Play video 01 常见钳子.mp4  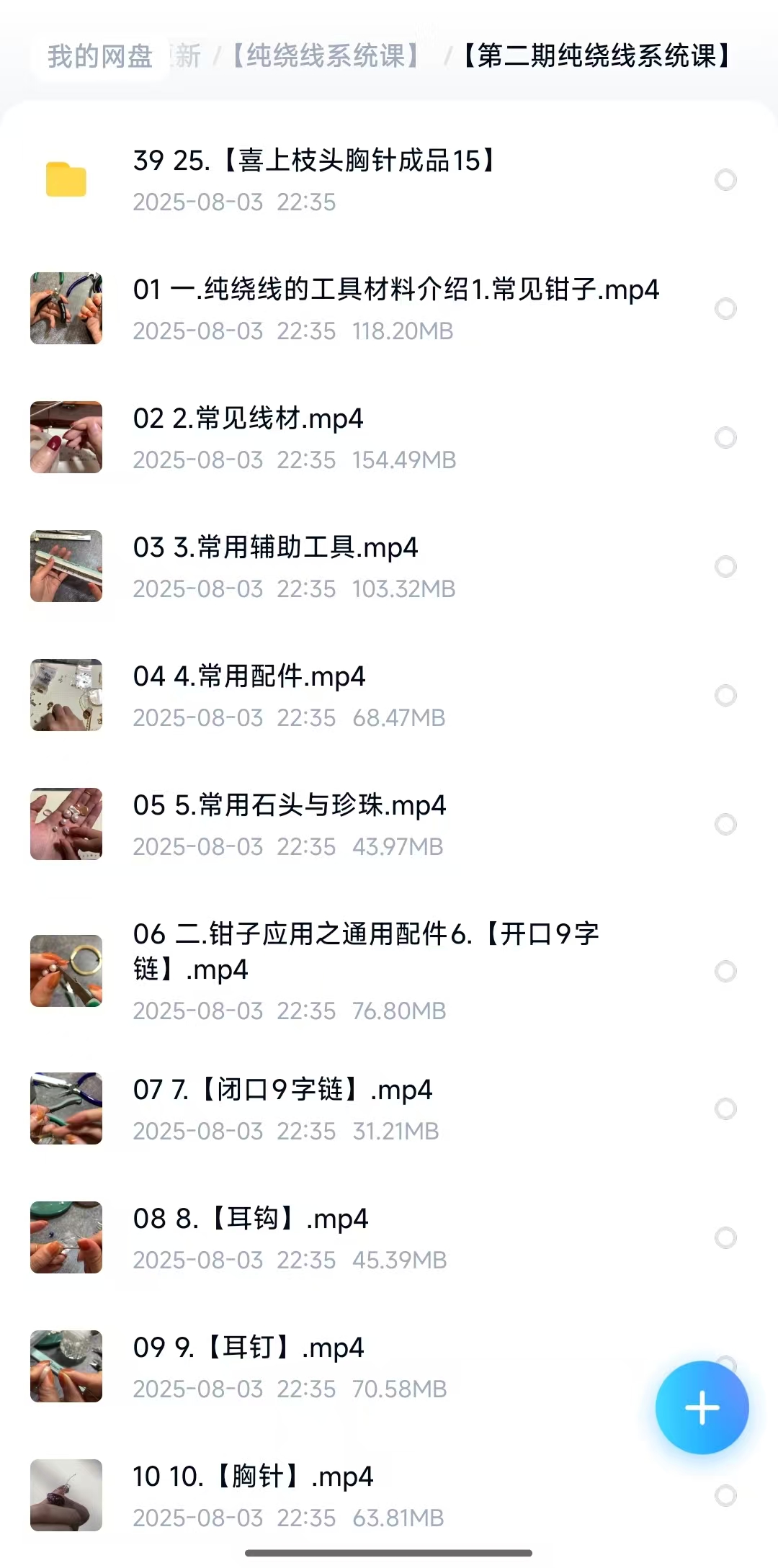[x=395, y=290]
